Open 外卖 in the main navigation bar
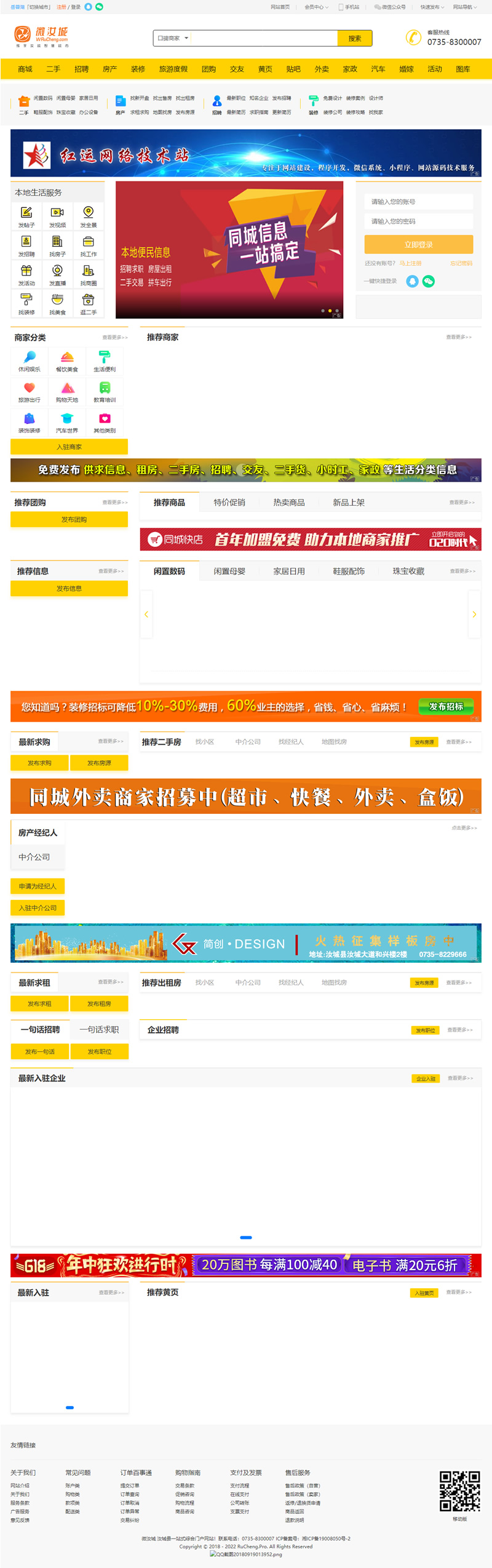Screen dimensions: 492x1568 point(322,69)
